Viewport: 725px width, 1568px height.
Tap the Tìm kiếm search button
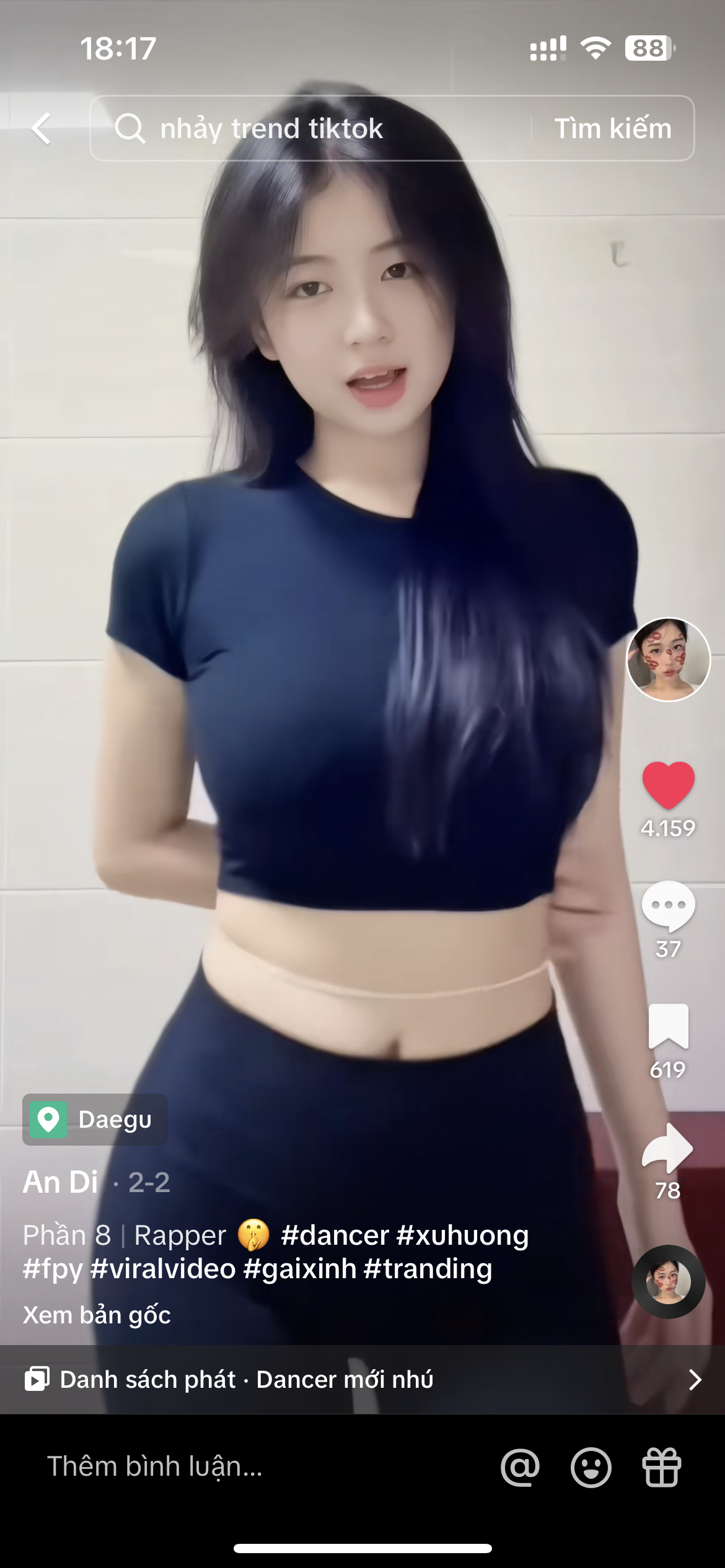click(612, 128)
